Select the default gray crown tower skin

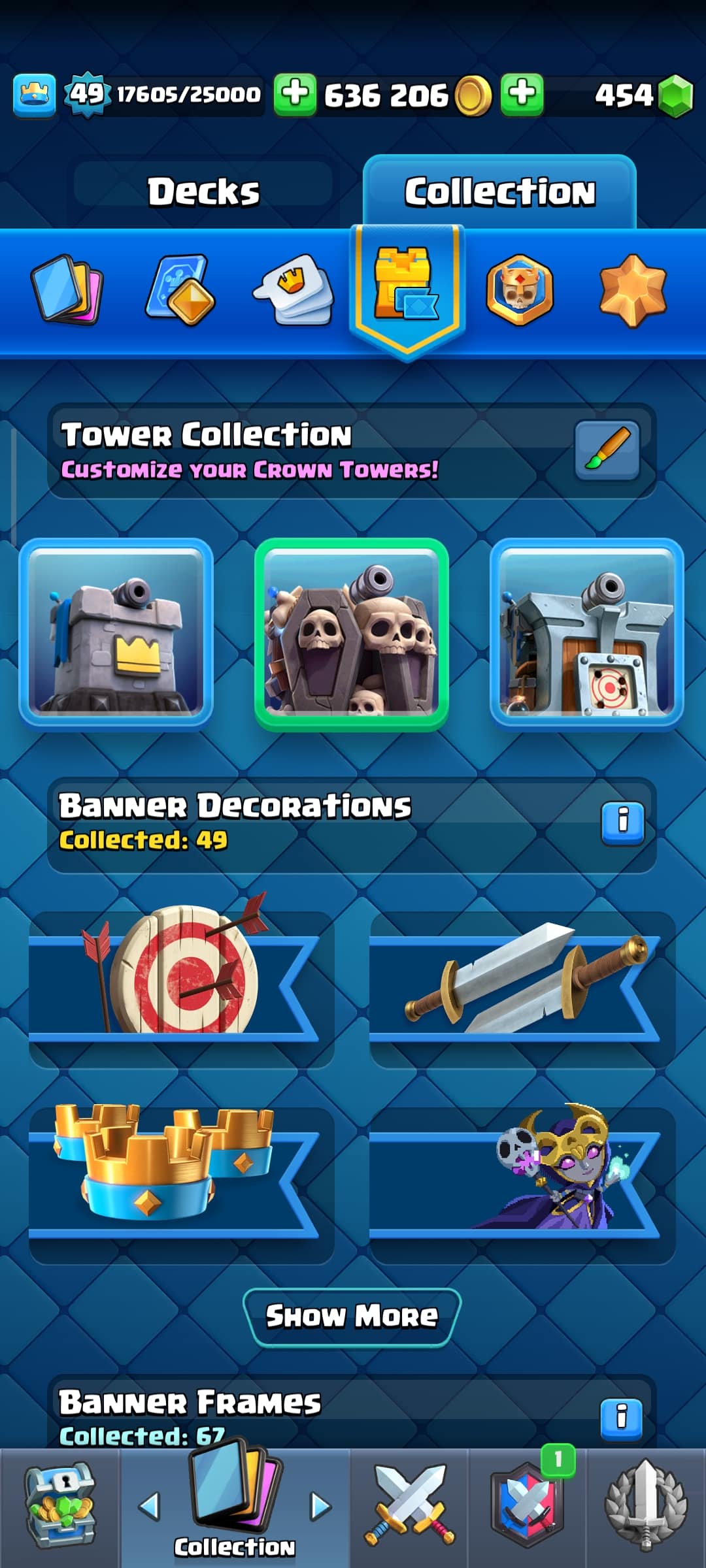pos(116,634)
